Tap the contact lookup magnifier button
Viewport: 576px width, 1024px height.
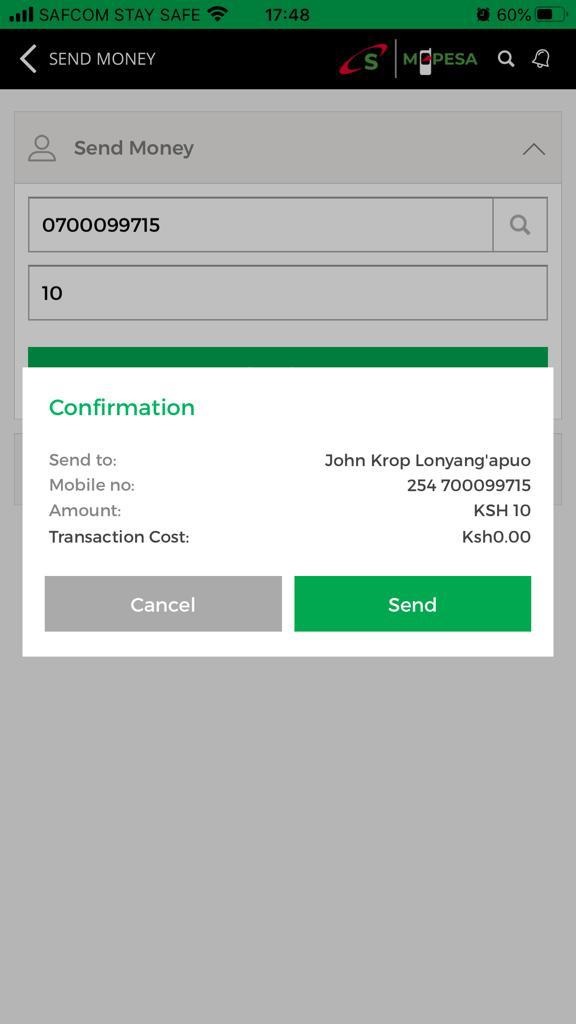pos(520,225)
